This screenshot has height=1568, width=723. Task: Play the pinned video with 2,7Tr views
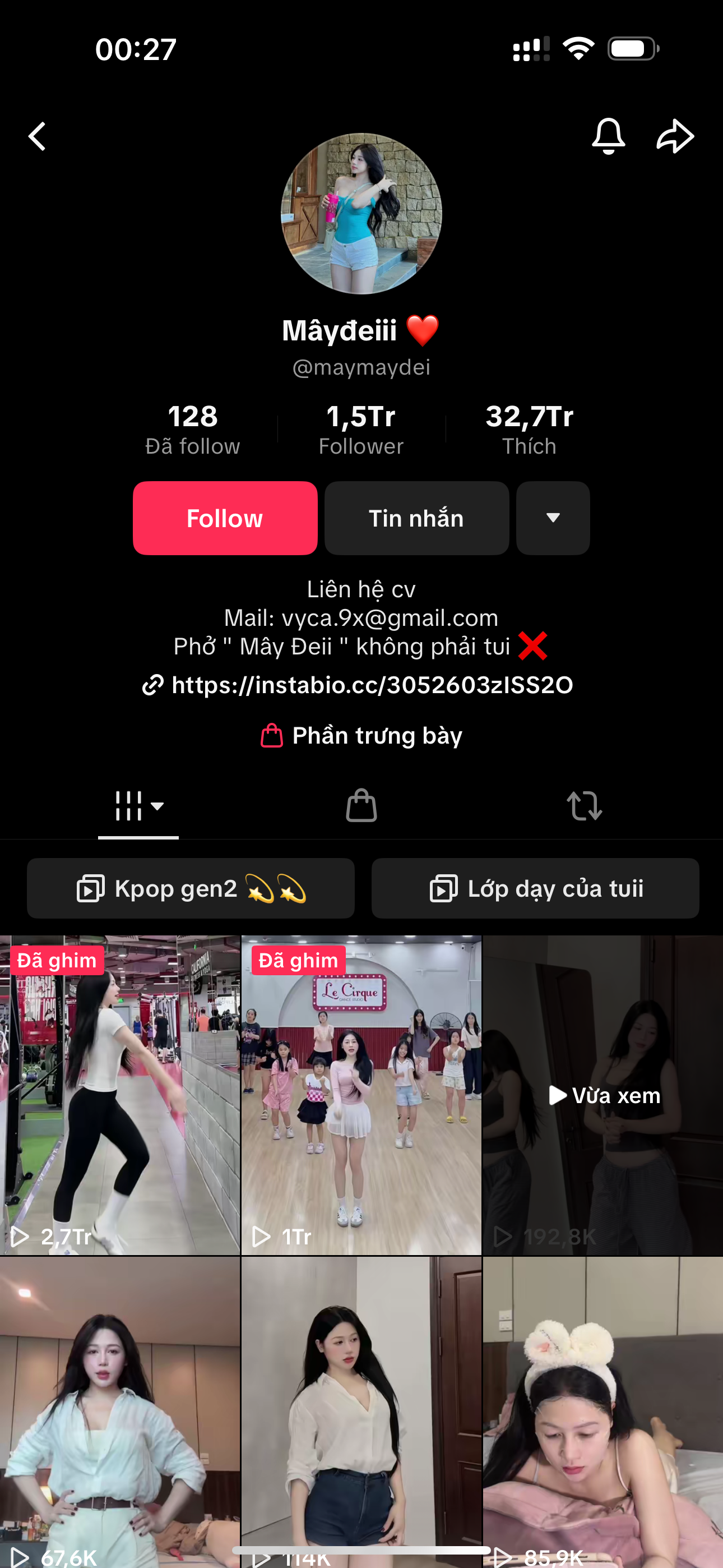(120, 1096)
